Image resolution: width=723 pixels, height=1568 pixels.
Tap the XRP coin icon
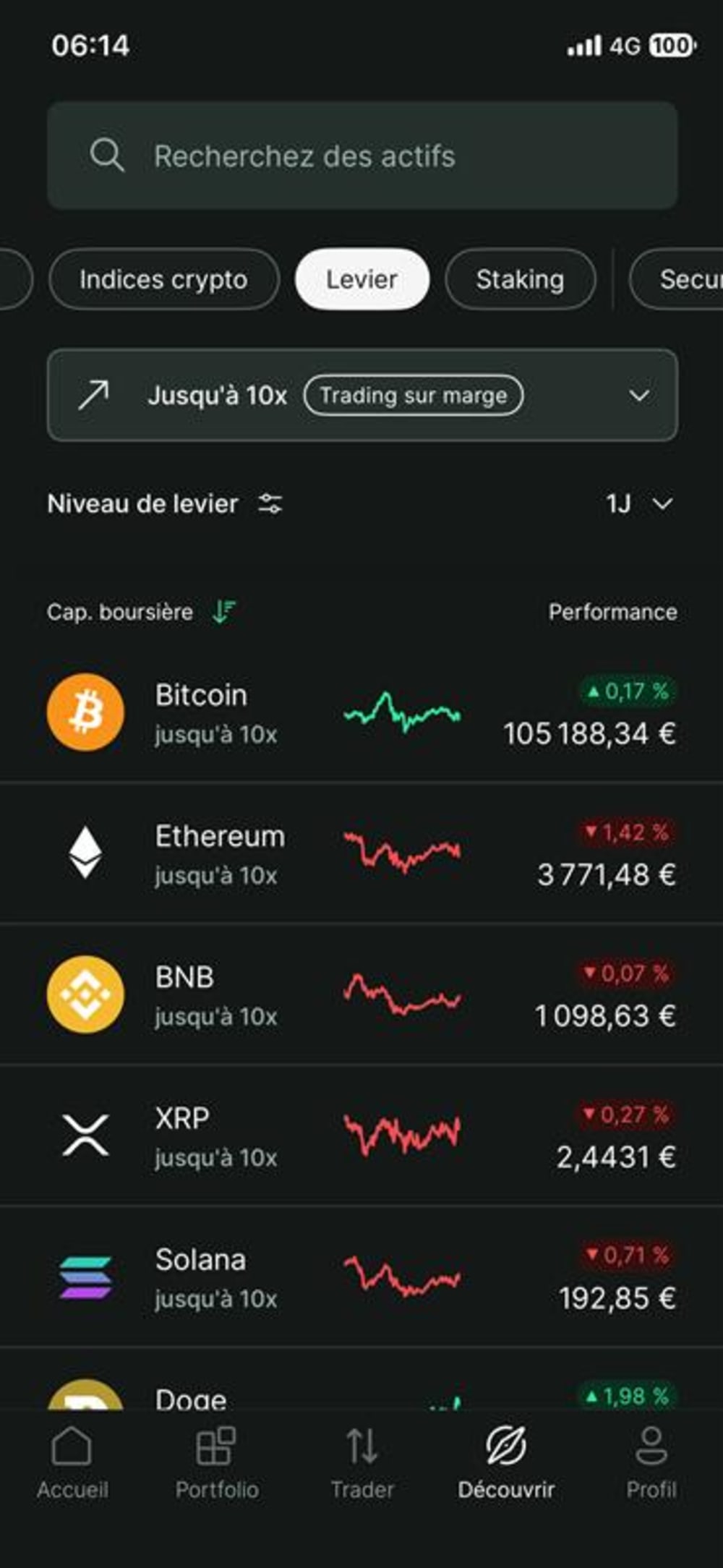85,1135
